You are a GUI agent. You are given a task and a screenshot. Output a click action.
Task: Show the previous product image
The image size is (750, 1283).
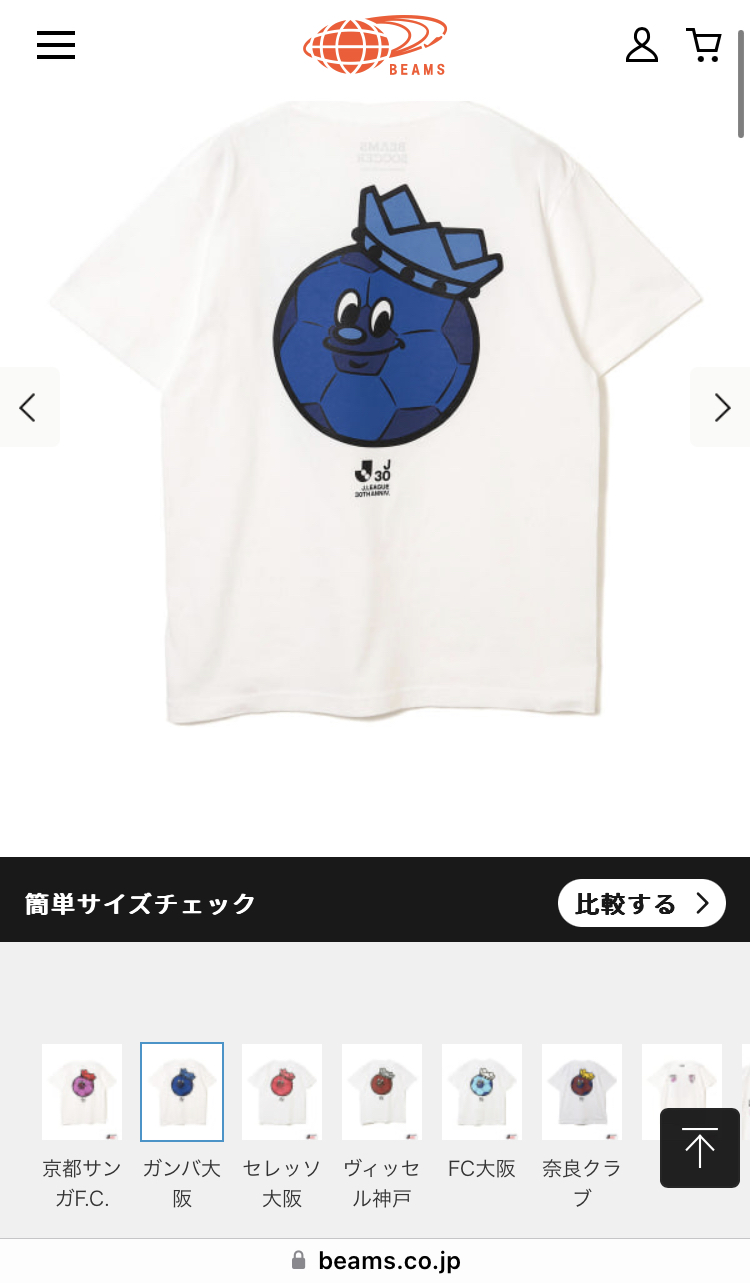(x=28, y=407)
